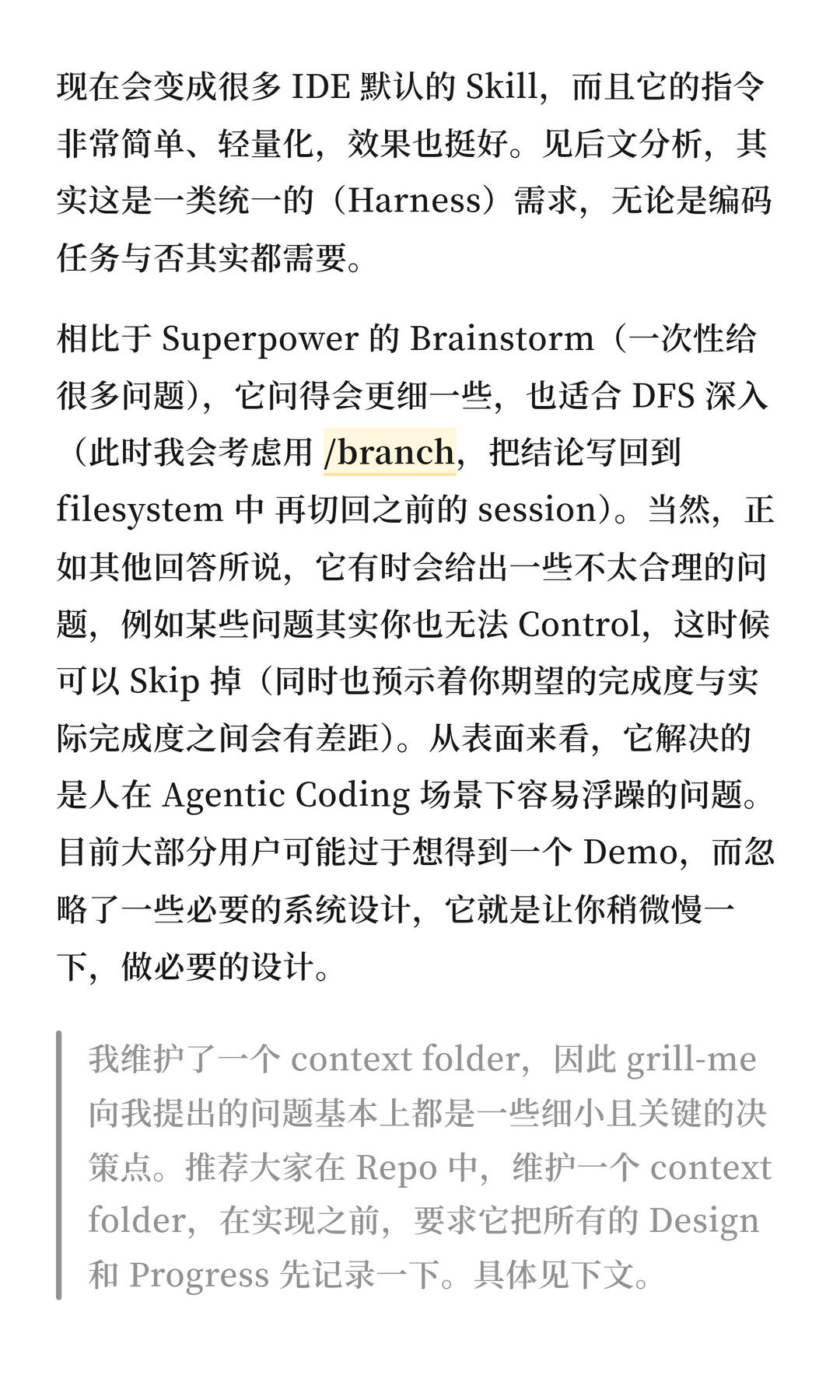Tap the highlighted /branch text
Viewport: 840px width, 1400px height.
pyautogui.click(x=390, y=452)
